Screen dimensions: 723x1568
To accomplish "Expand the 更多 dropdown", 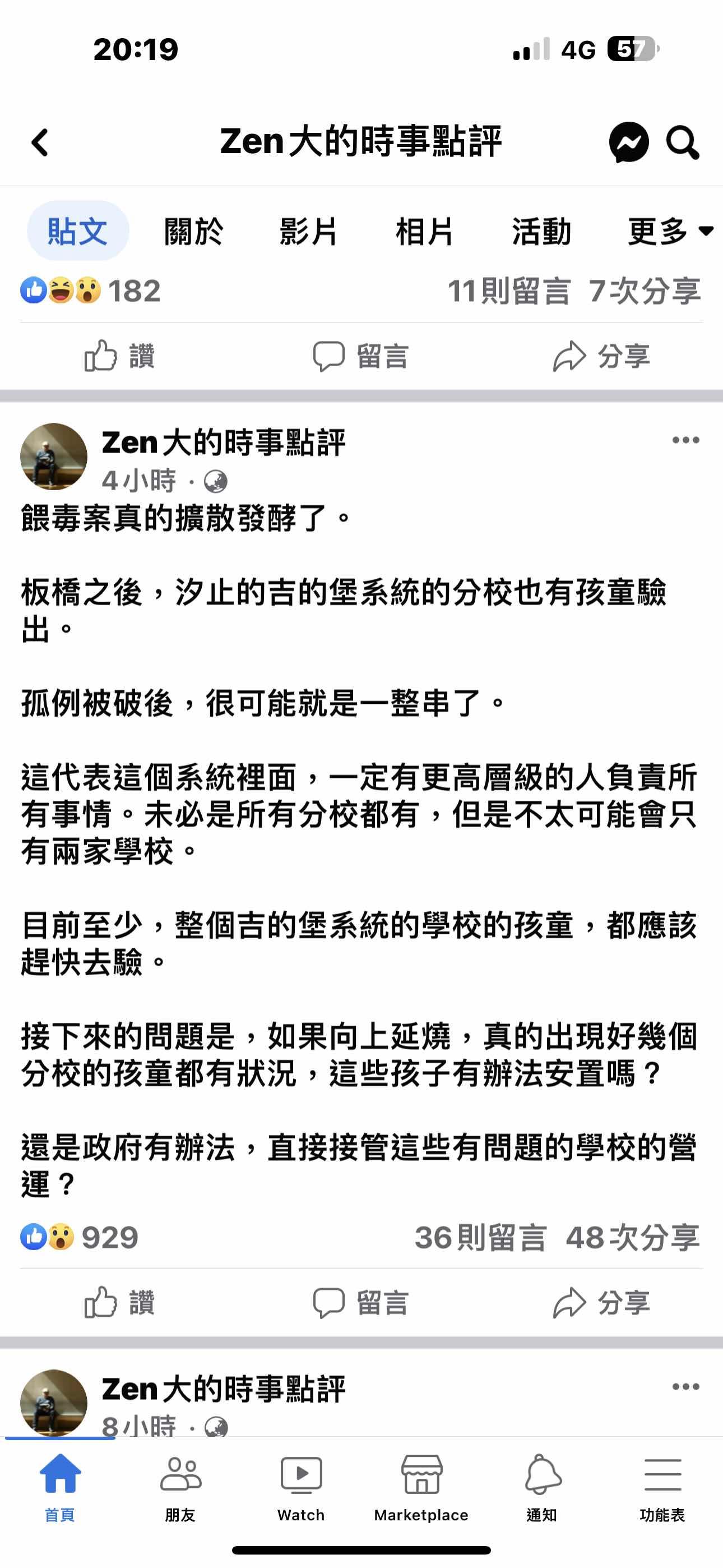I will (669, 231).
